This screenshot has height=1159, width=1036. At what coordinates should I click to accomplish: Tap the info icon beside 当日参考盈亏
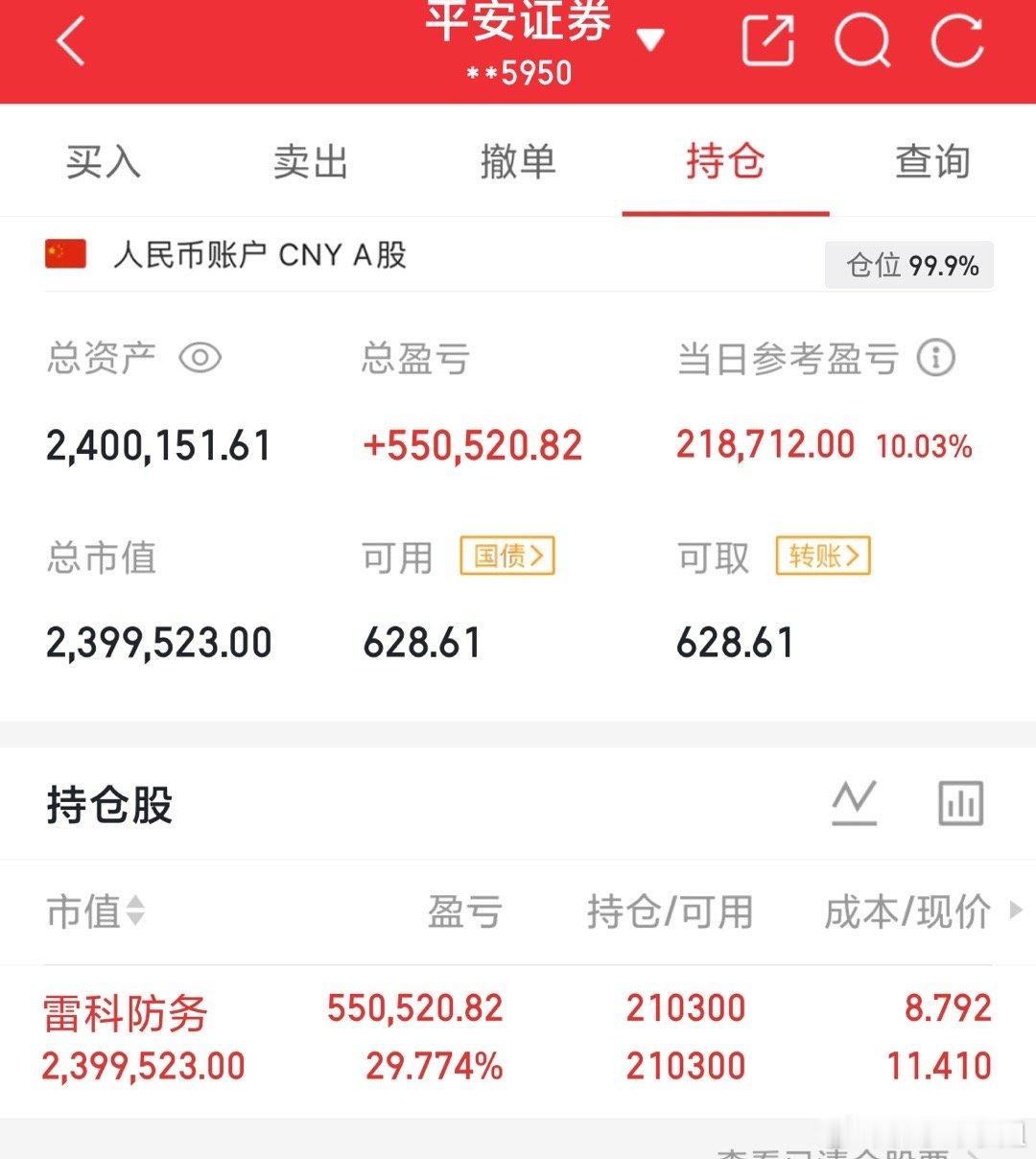(x=934, y=357)
